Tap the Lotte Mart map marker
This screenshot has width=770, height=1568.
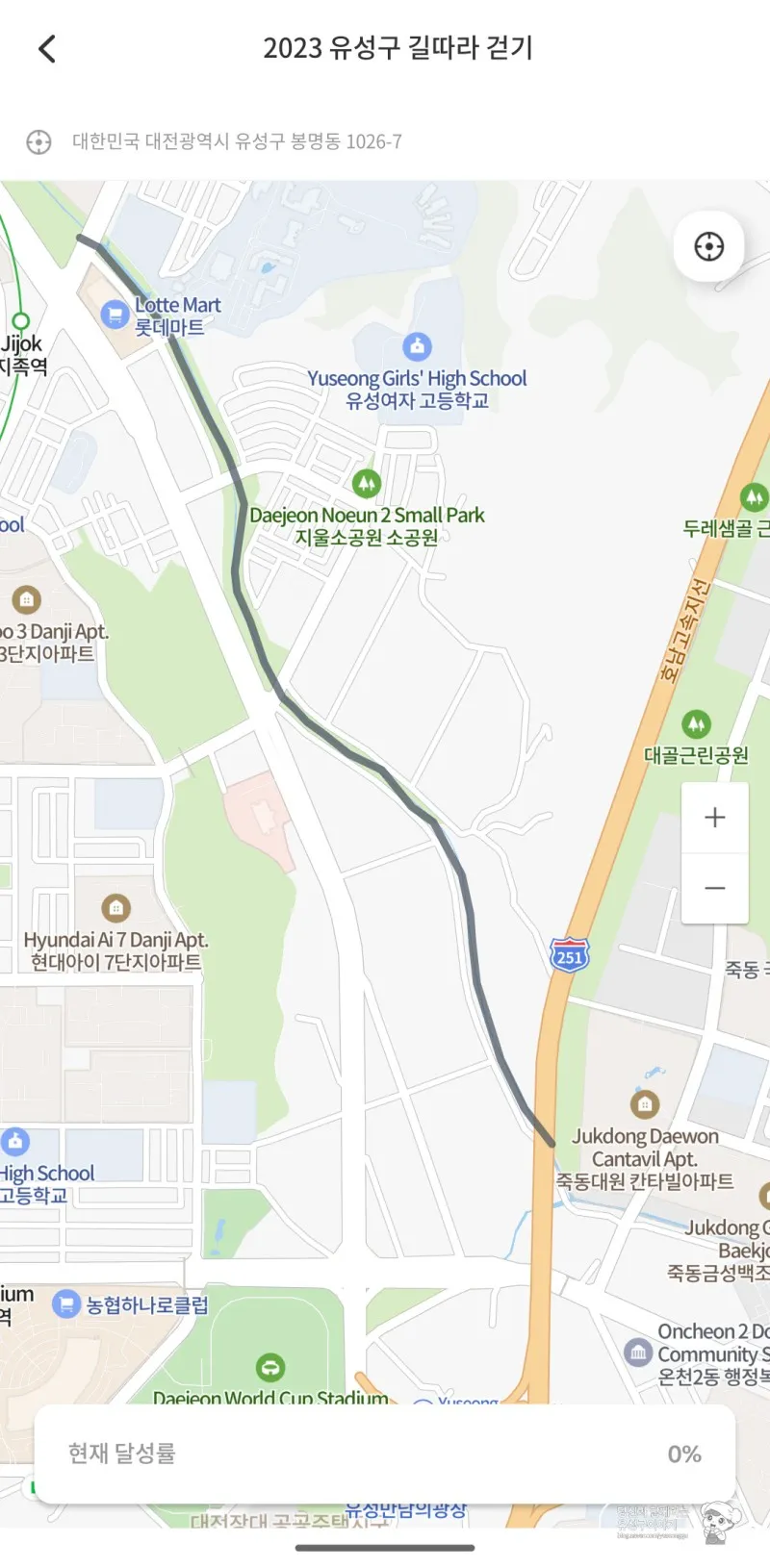click(x=115, y=314)
